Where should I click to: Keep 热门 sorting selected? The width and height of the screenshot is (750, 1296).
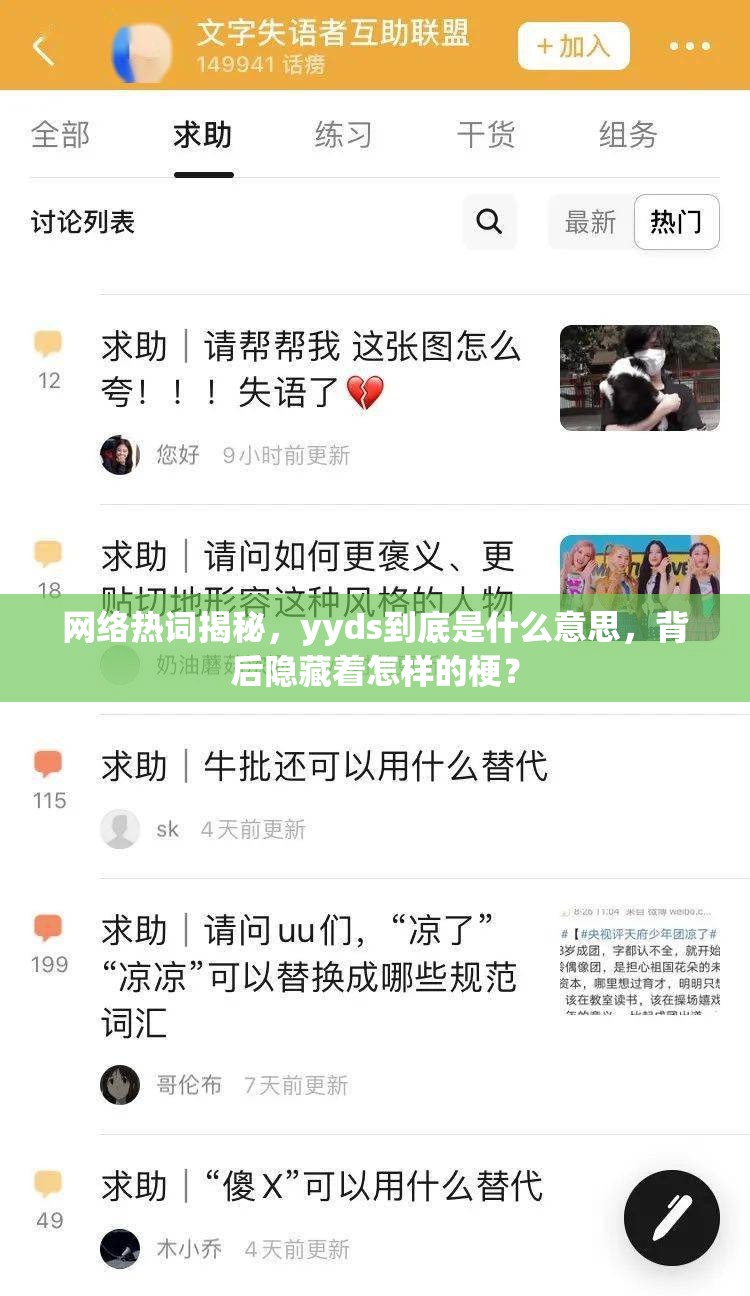pos(677,222)
